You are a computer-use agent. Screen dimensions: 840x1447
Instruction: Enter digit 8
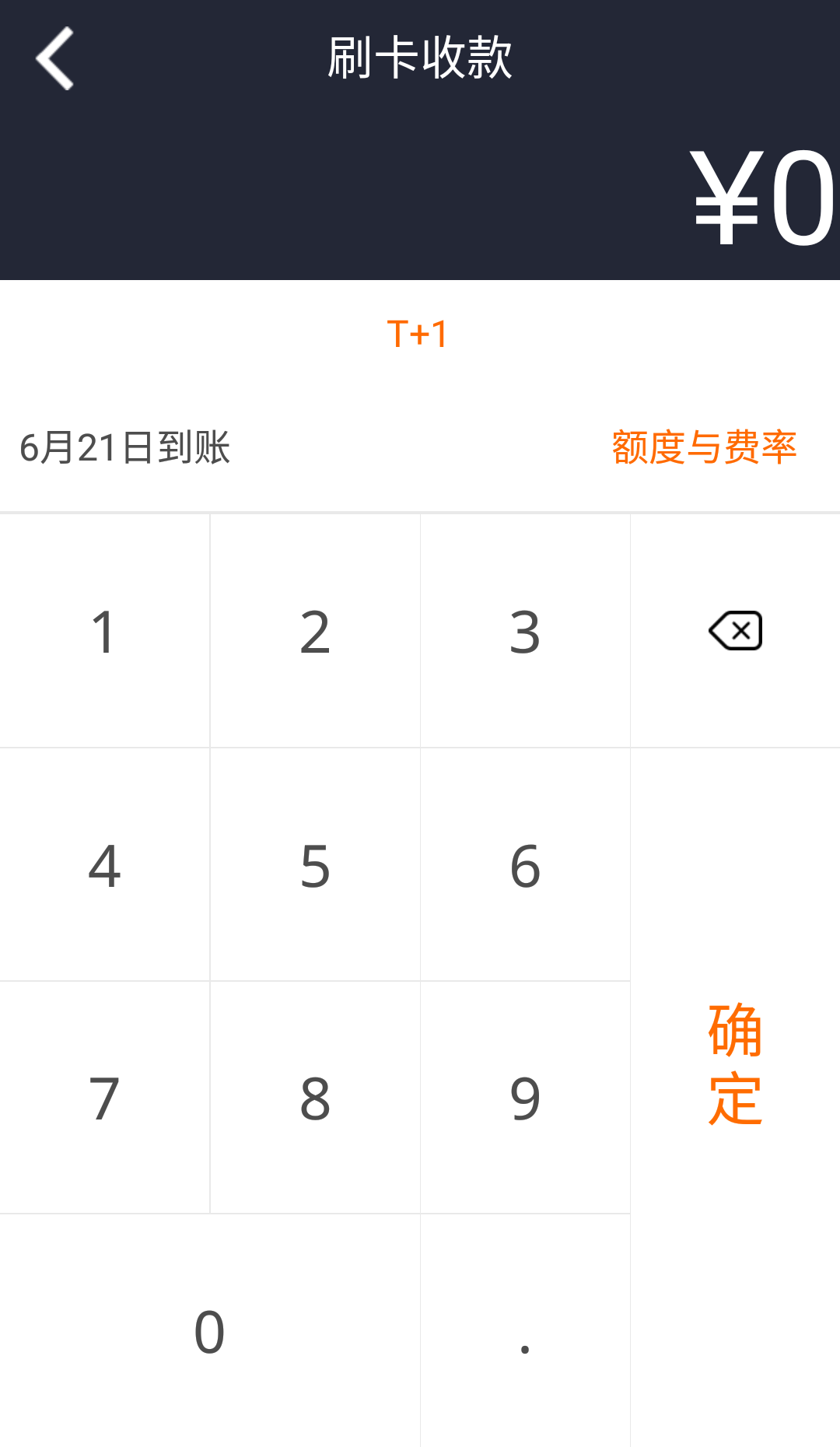pos(315,1098)
